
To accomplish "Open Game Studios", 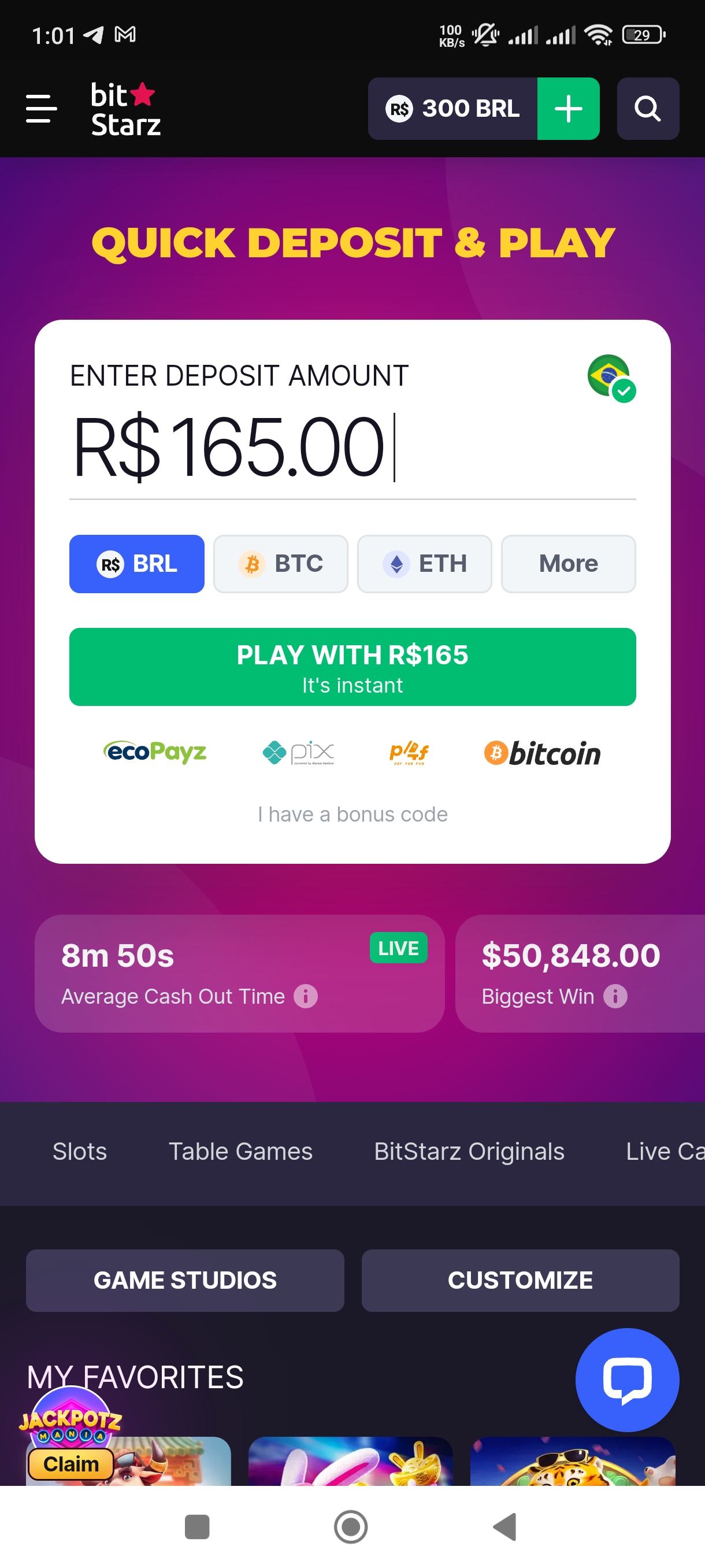I will (185, 1280).
